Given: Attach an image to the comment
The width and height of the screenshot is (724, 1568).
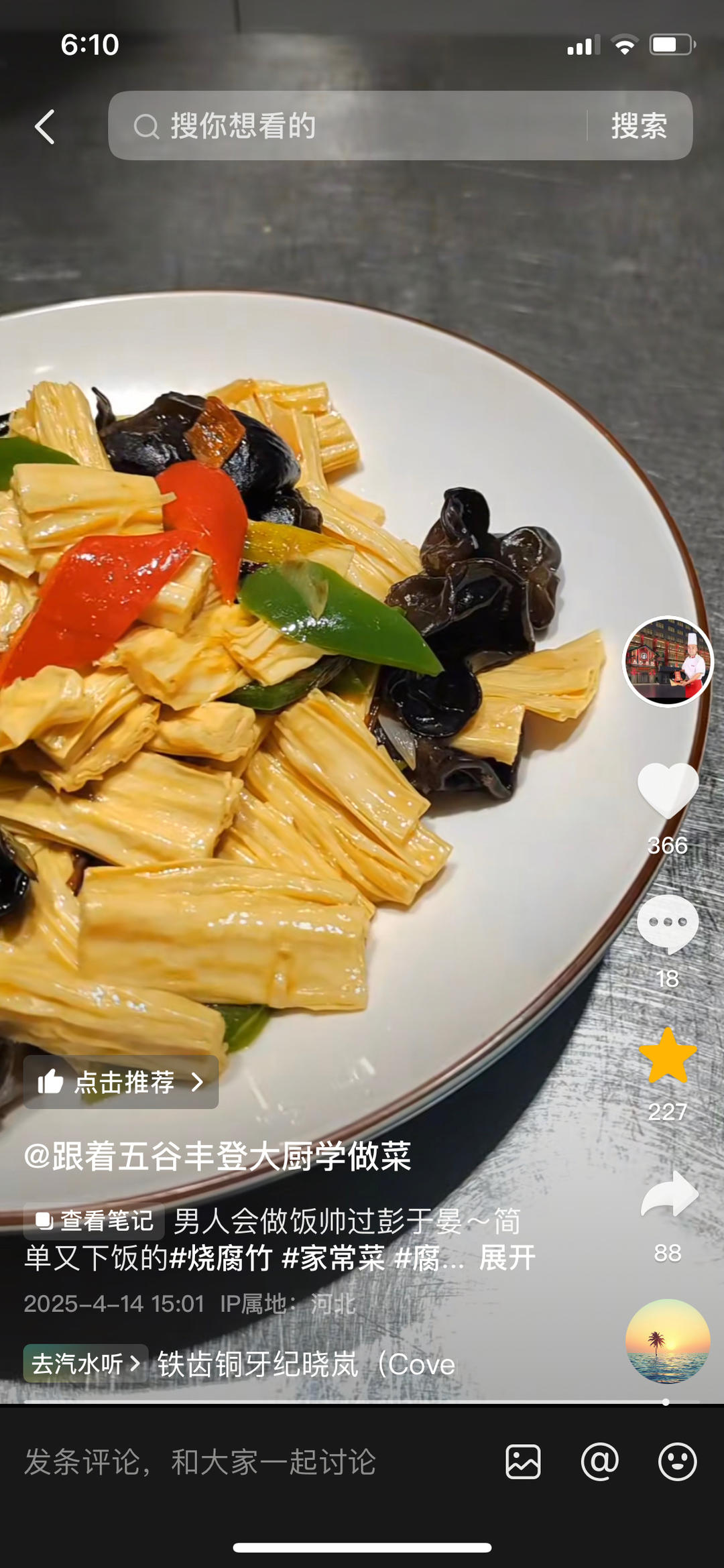Looking at the screenshot, I should 523,1462.
